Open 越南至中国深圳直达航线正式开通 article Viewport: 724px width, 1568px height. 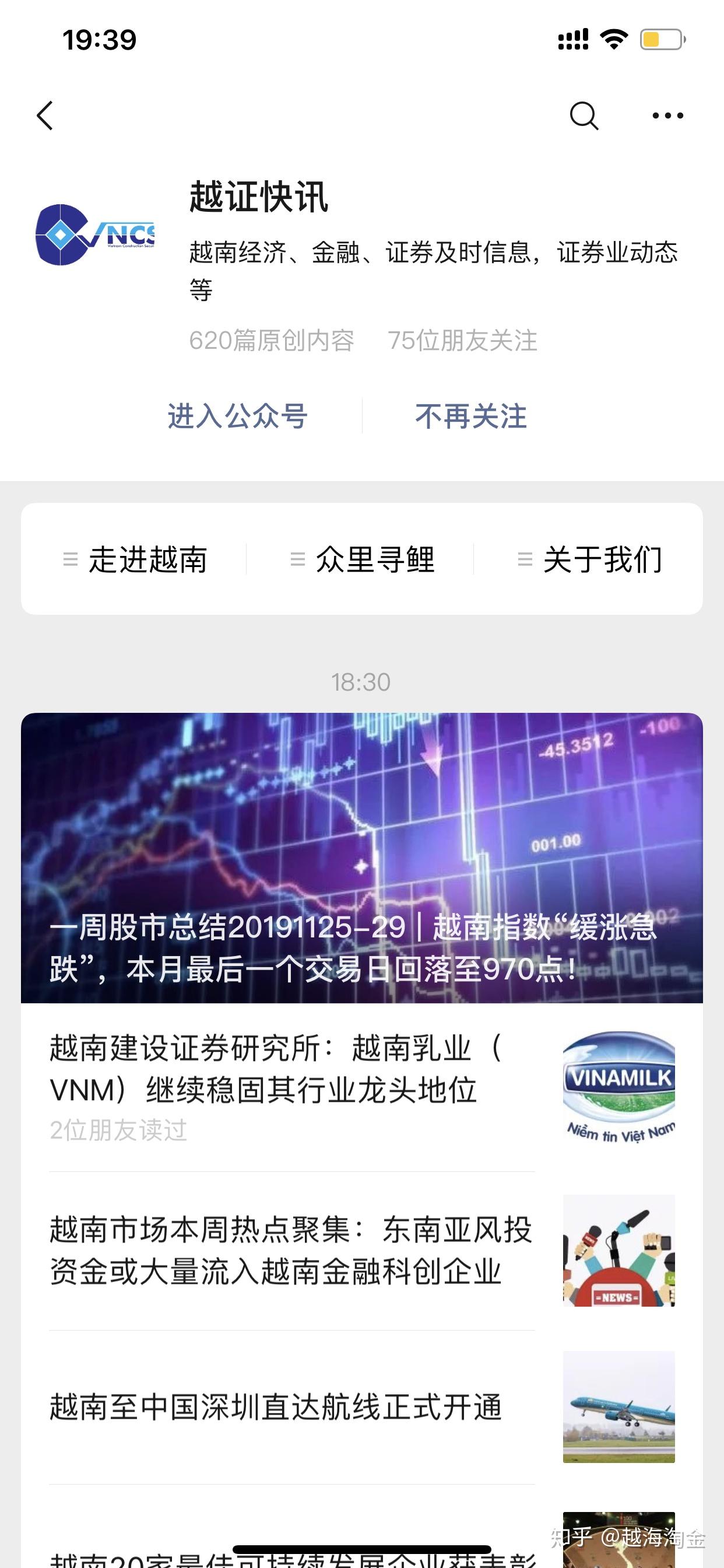pyautogui.click(x=292, y=1406)
